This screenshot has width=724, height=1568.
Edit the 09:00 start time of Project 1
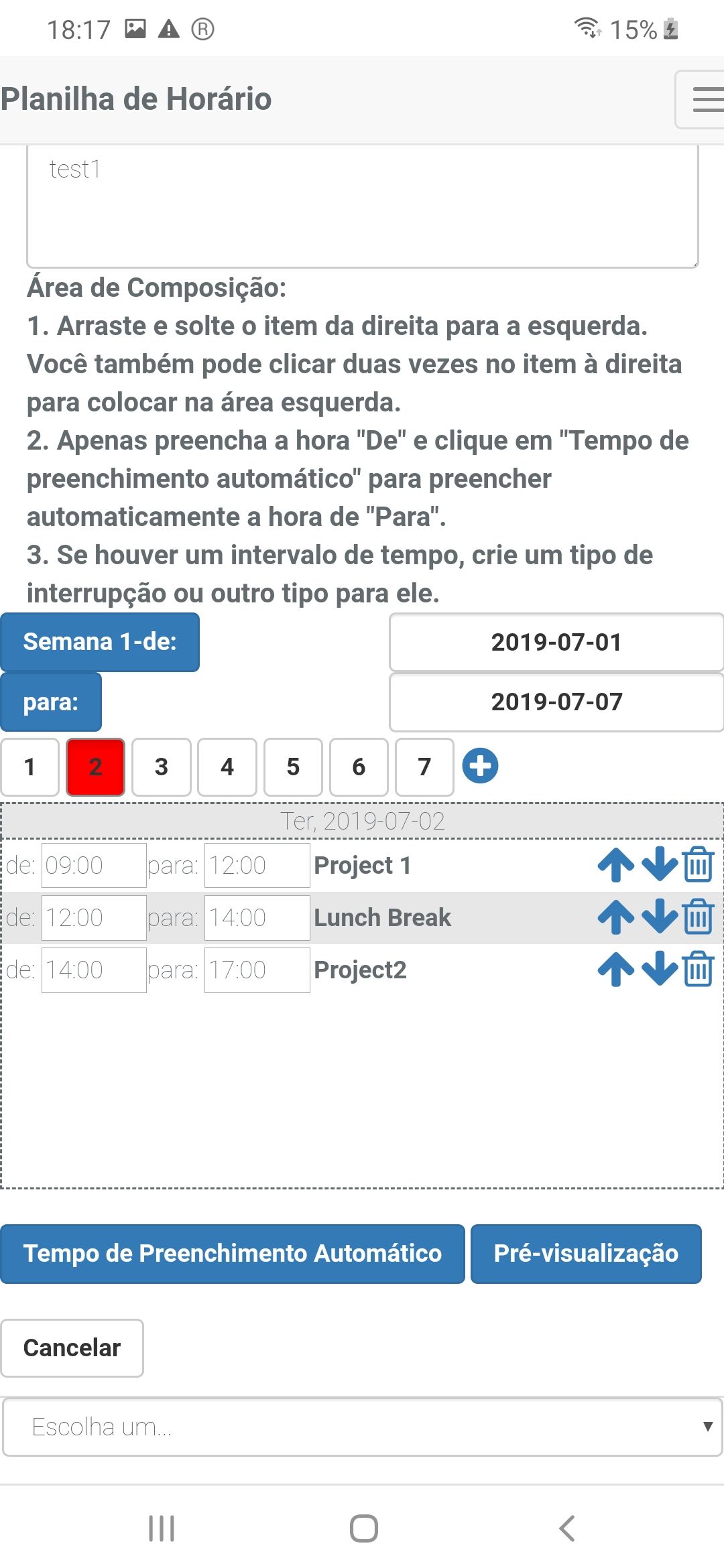[x=94, y=865]
